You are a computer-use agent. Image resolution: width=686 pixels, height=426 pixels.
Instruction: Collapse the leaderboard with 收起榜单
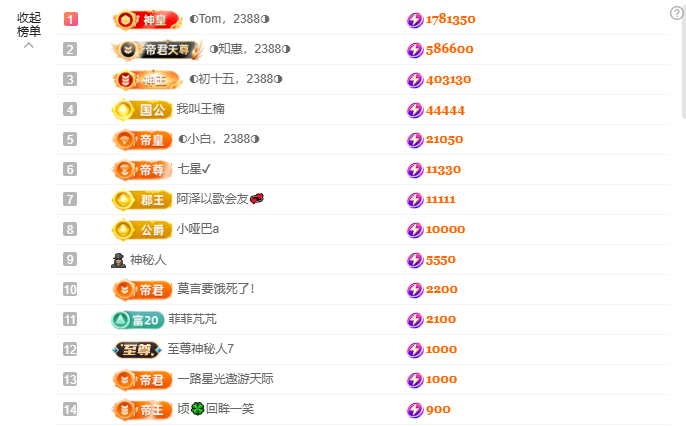click(x=29, y=26)
